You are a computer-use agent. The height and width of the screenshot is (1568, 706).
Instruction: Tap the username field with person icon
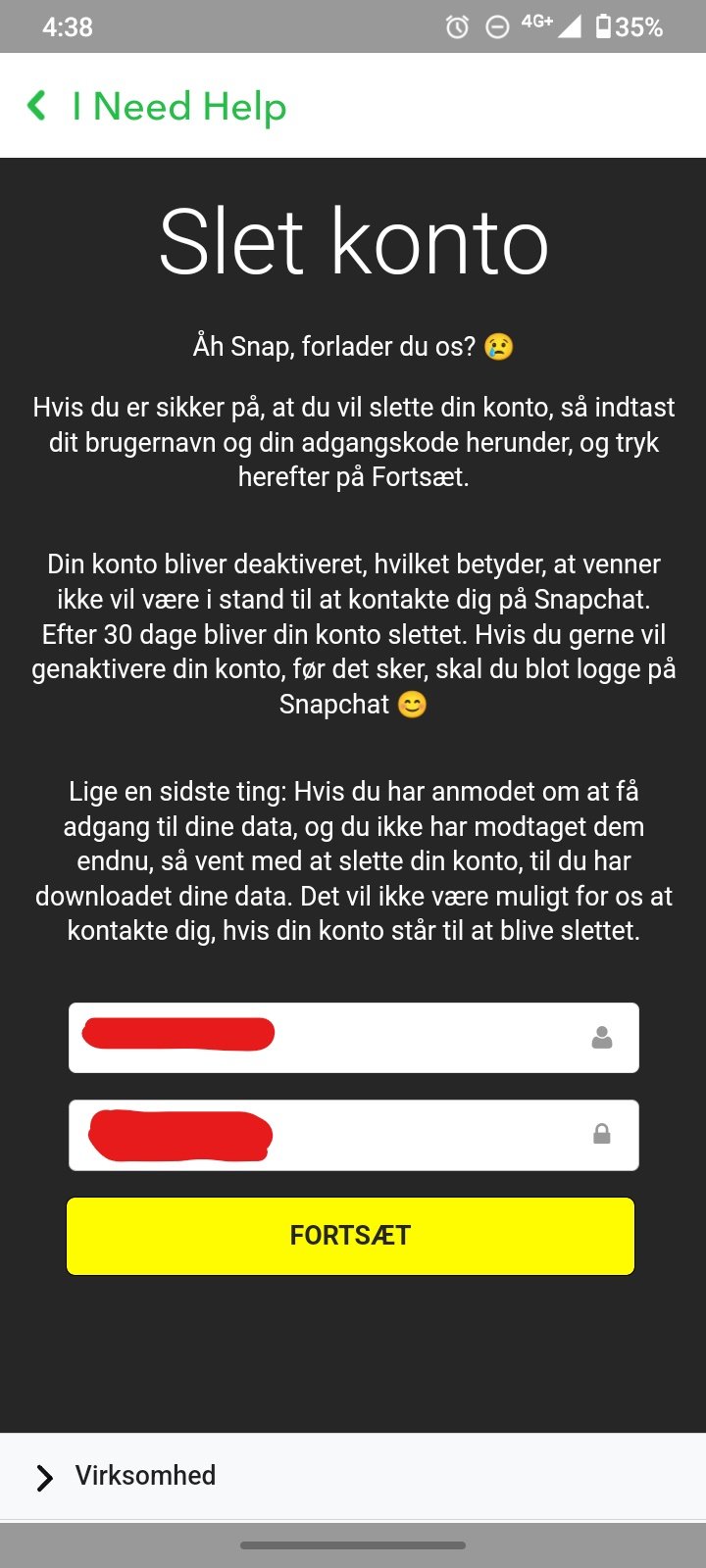coord(353,1037)
